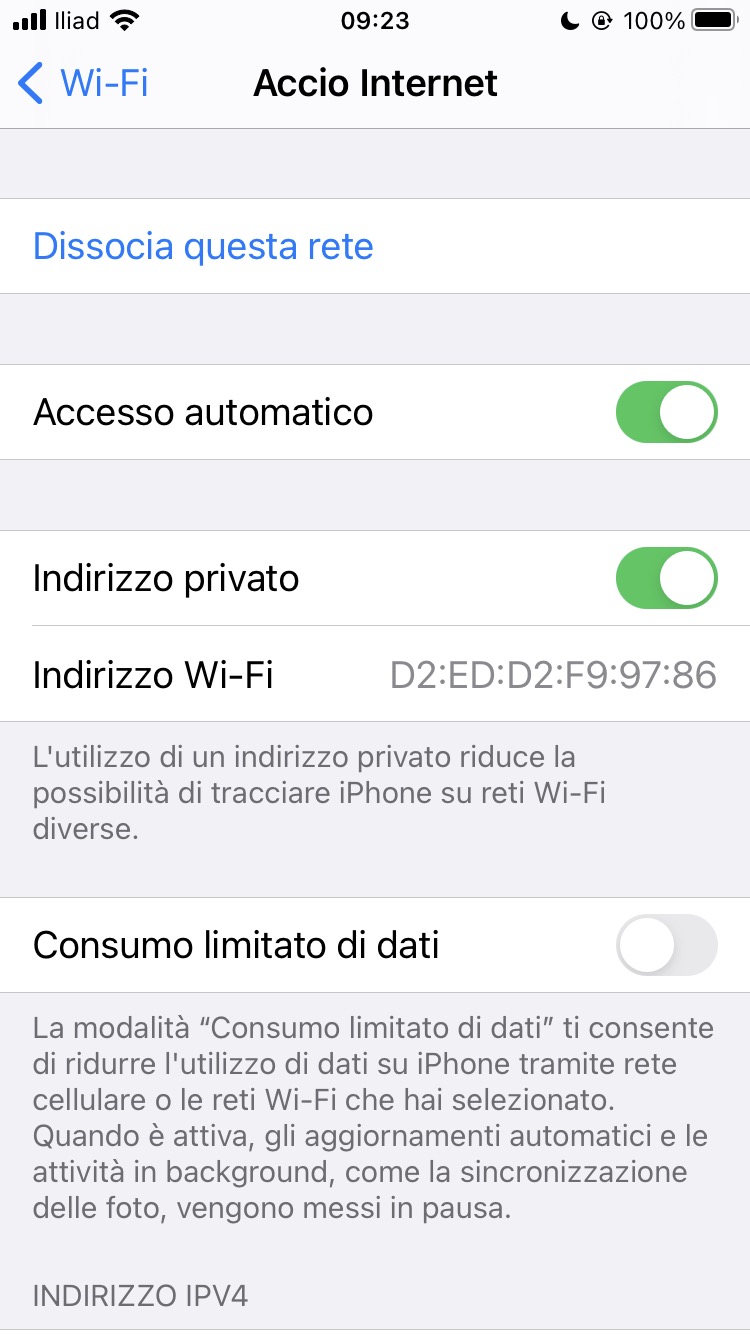Disable the Accesso automatico toggle
This screenshot has height=1334, width=750.
point(666,411)
